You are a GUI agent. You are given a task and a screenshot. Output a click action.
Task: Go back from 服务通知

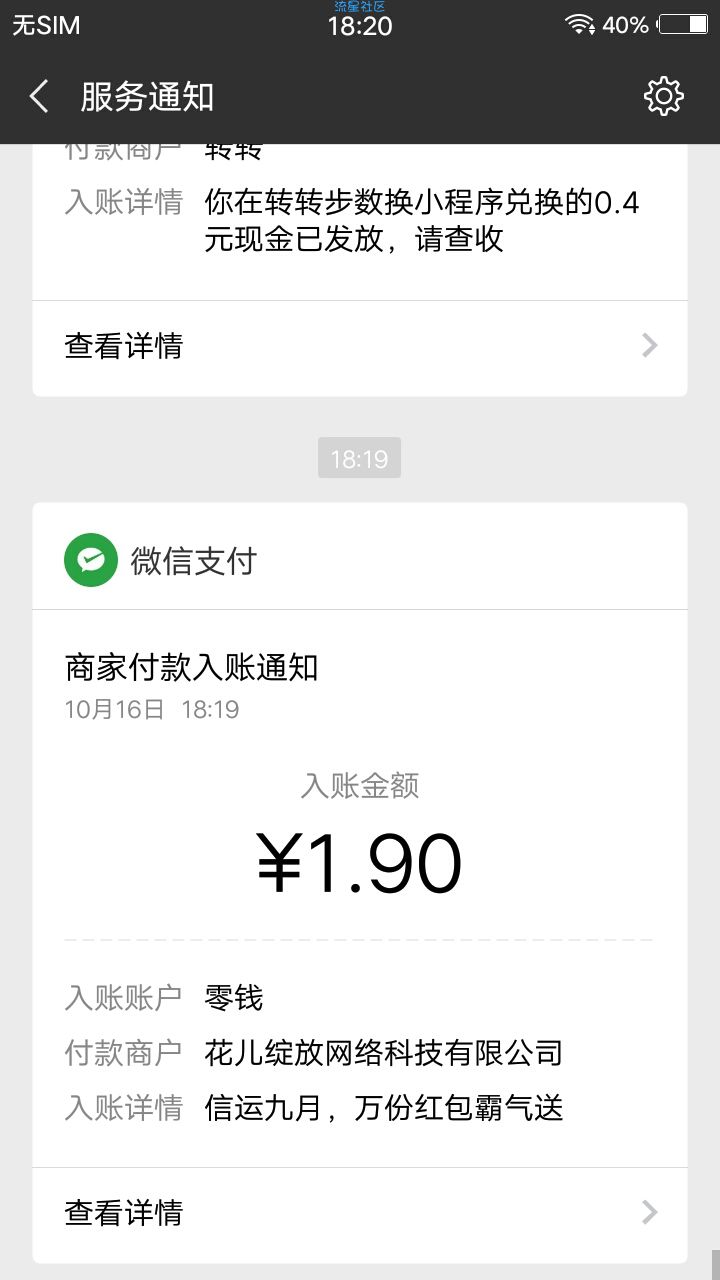(39, 97)
